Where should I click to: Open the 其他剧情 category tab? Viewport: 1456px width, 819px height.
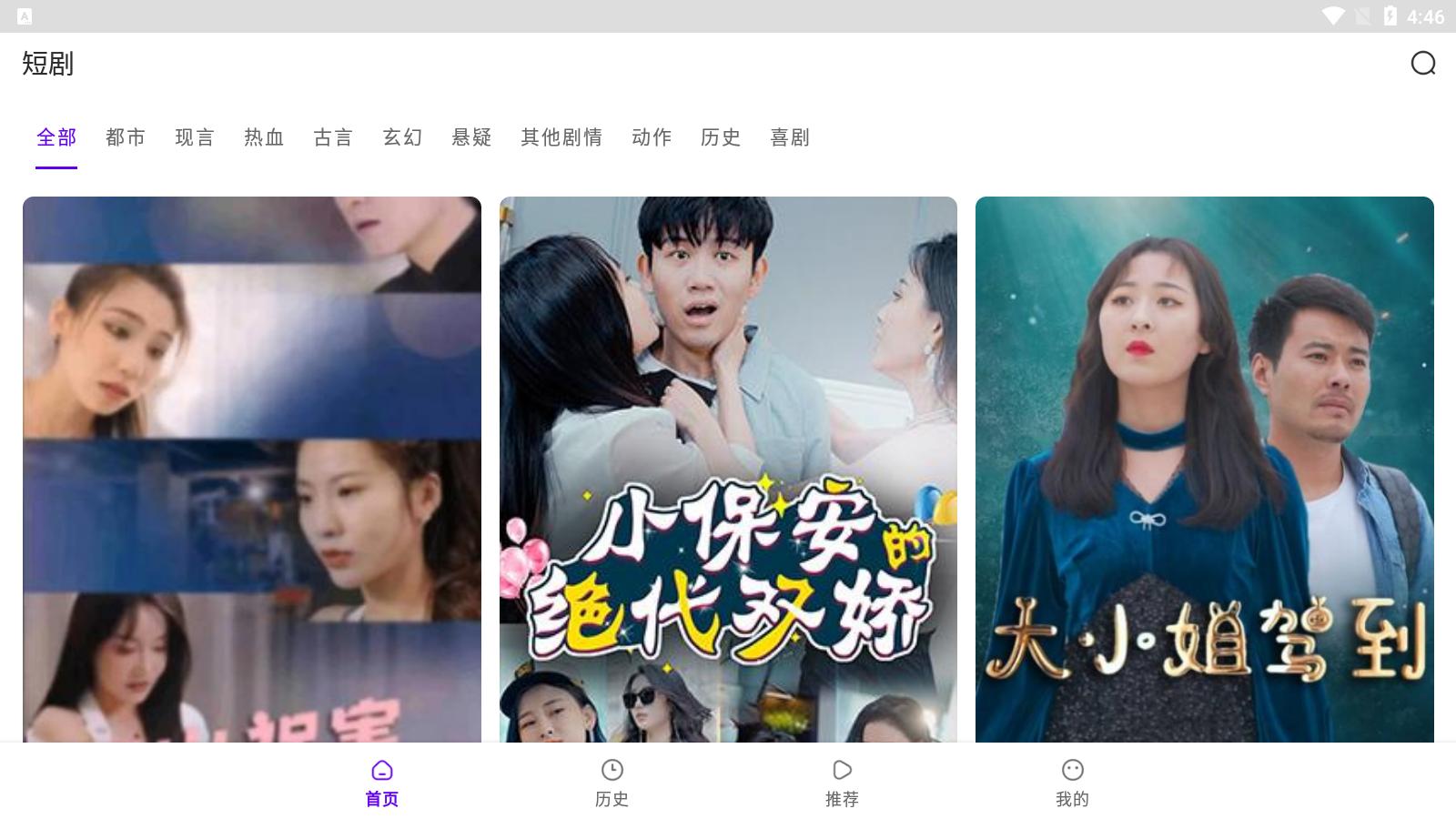coord(561,137)
